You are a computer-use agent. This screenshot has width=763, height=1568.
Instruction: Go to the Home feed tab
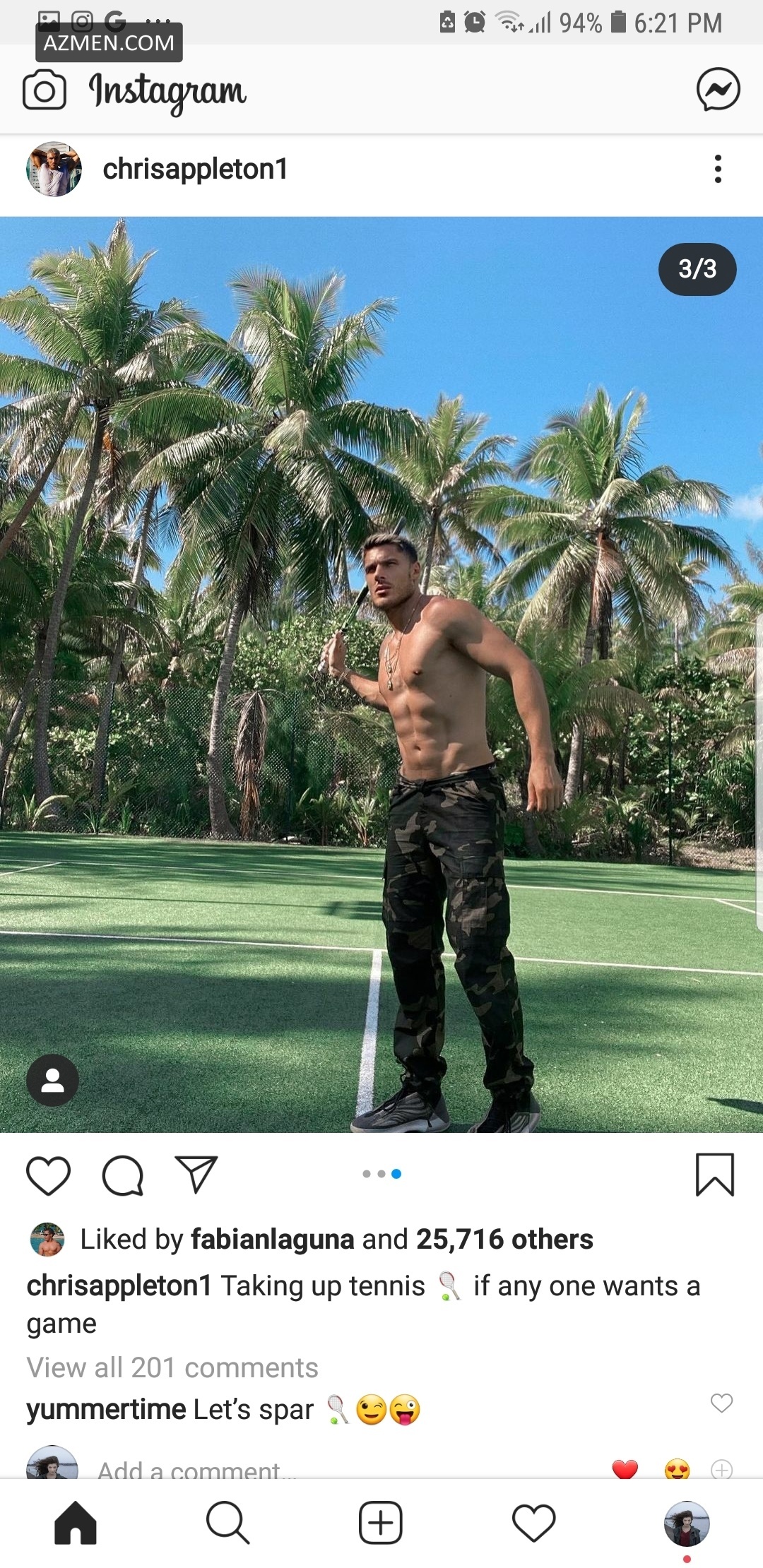click(x=76, y=1523)
